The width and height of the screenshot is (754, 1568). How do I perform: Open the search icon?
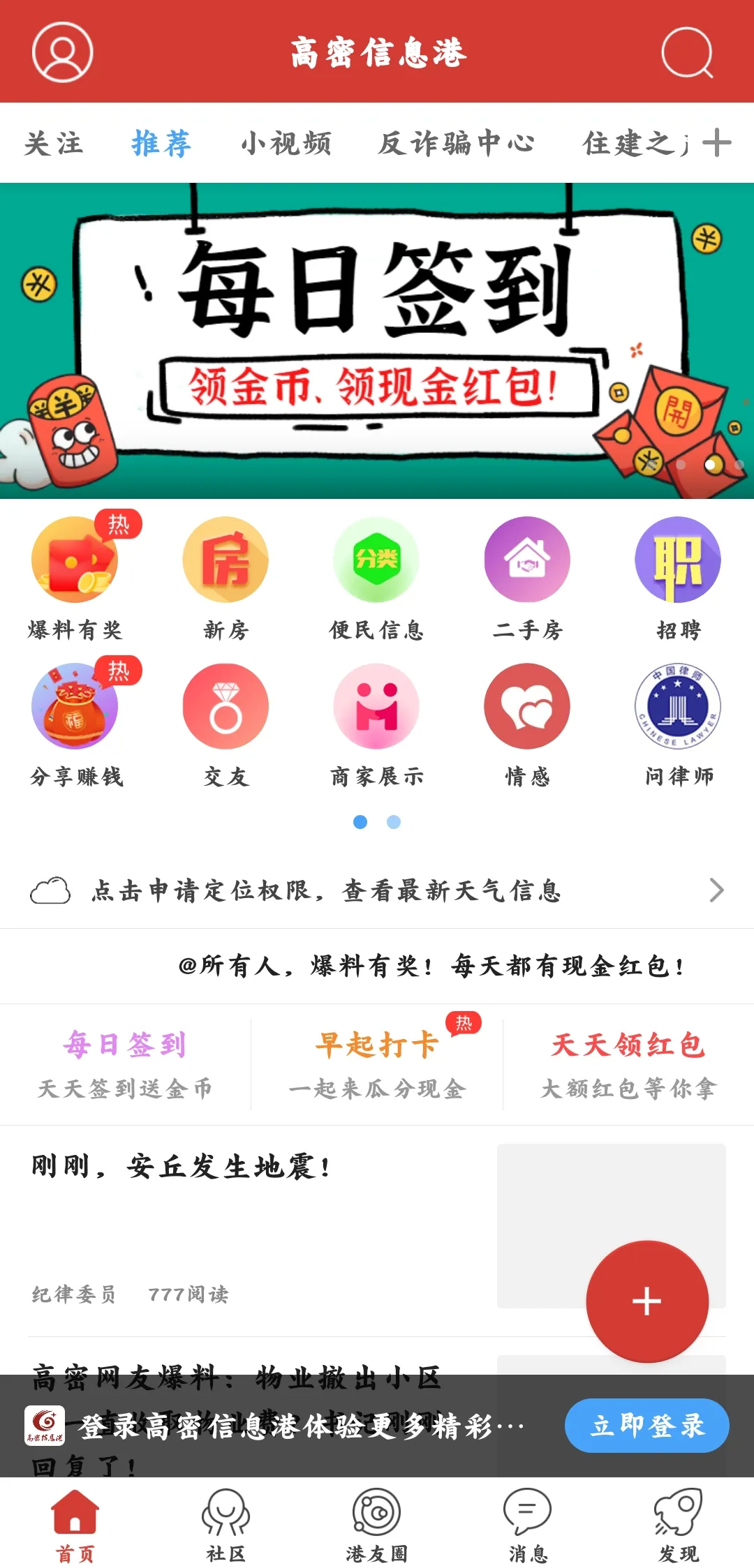click(687, 52)
